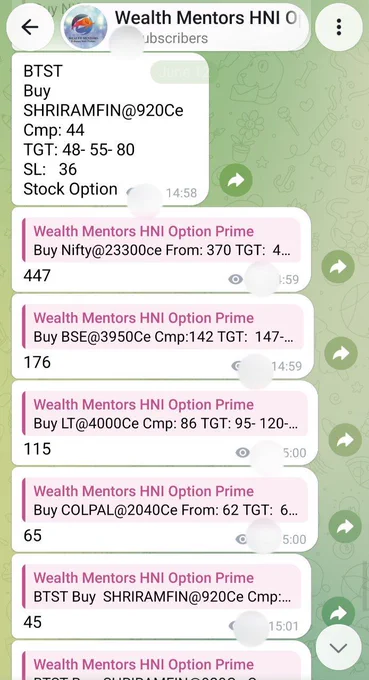Viewport: 369px width, 680px height.
Task: Forward the 65 COLPAL reply message
Action: [345, 527]
